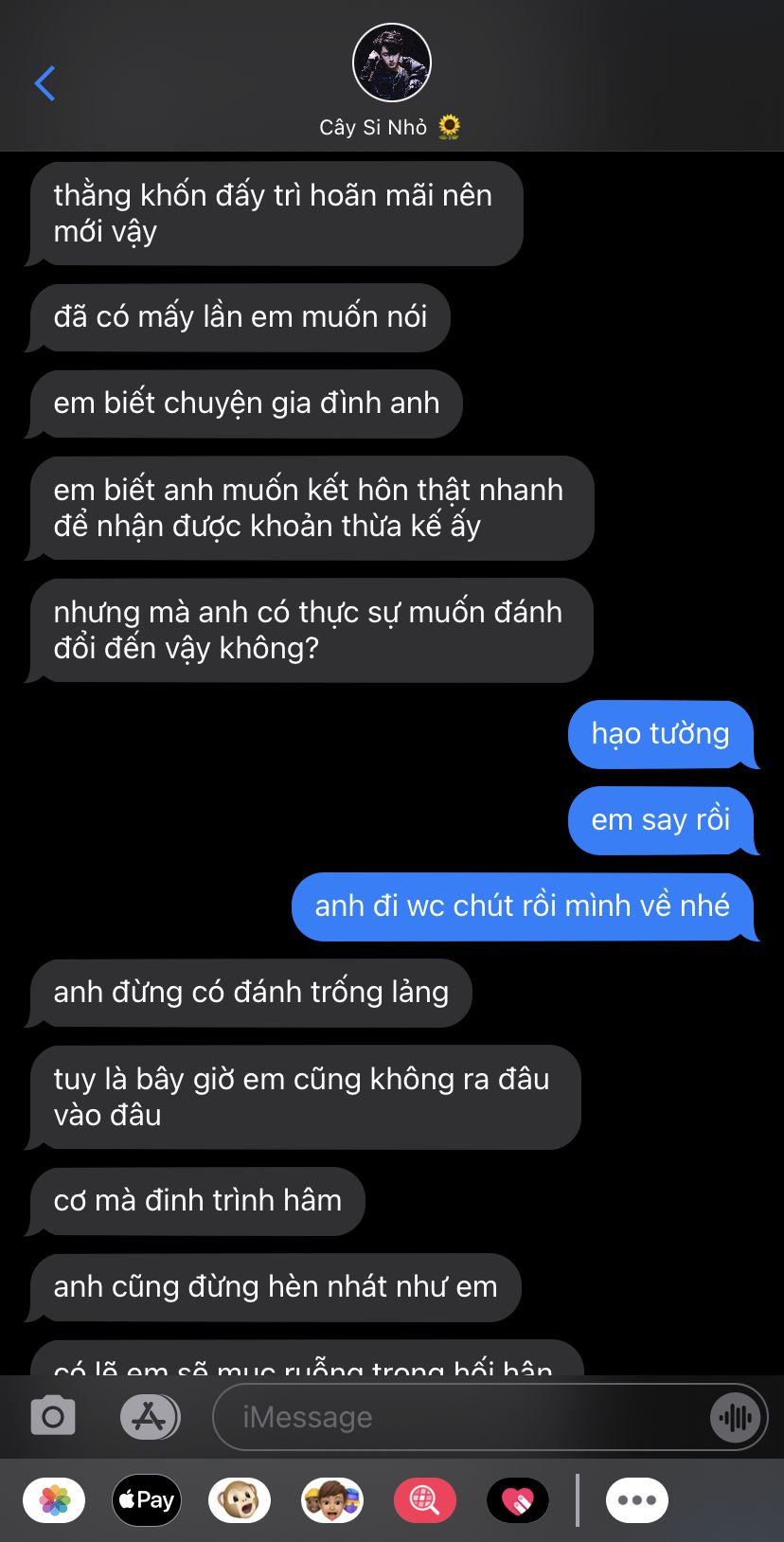Open the Photos iMessage app
This screenshot has height=1542, width=784.
pyautogui.click(x=54, y=1500)
